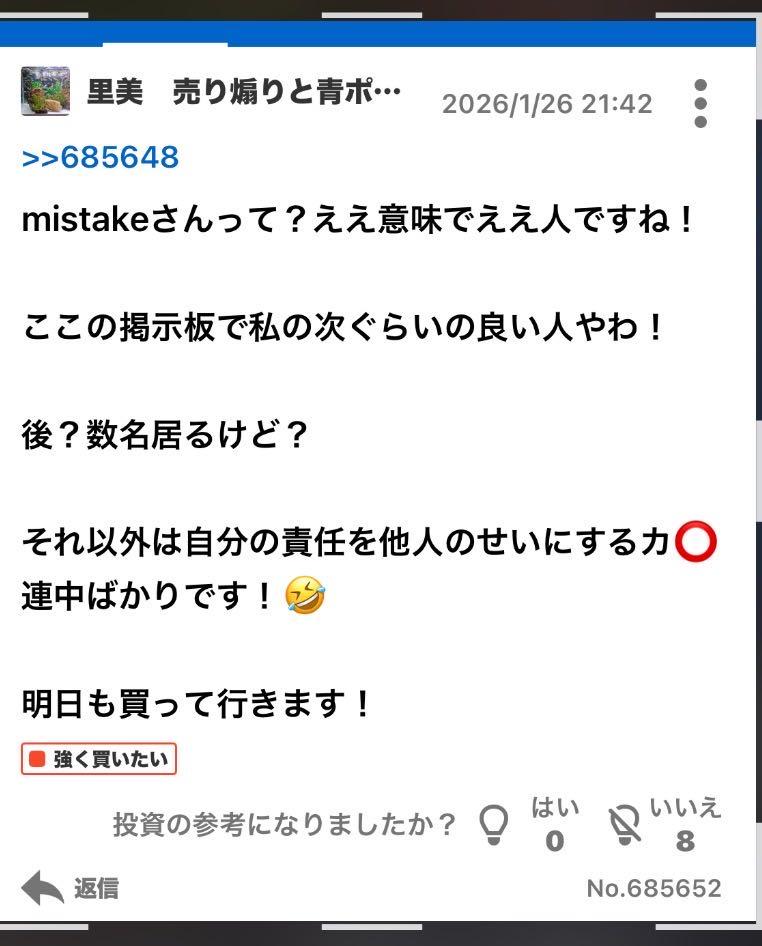Click the reply arrow icon

(39, 885)
